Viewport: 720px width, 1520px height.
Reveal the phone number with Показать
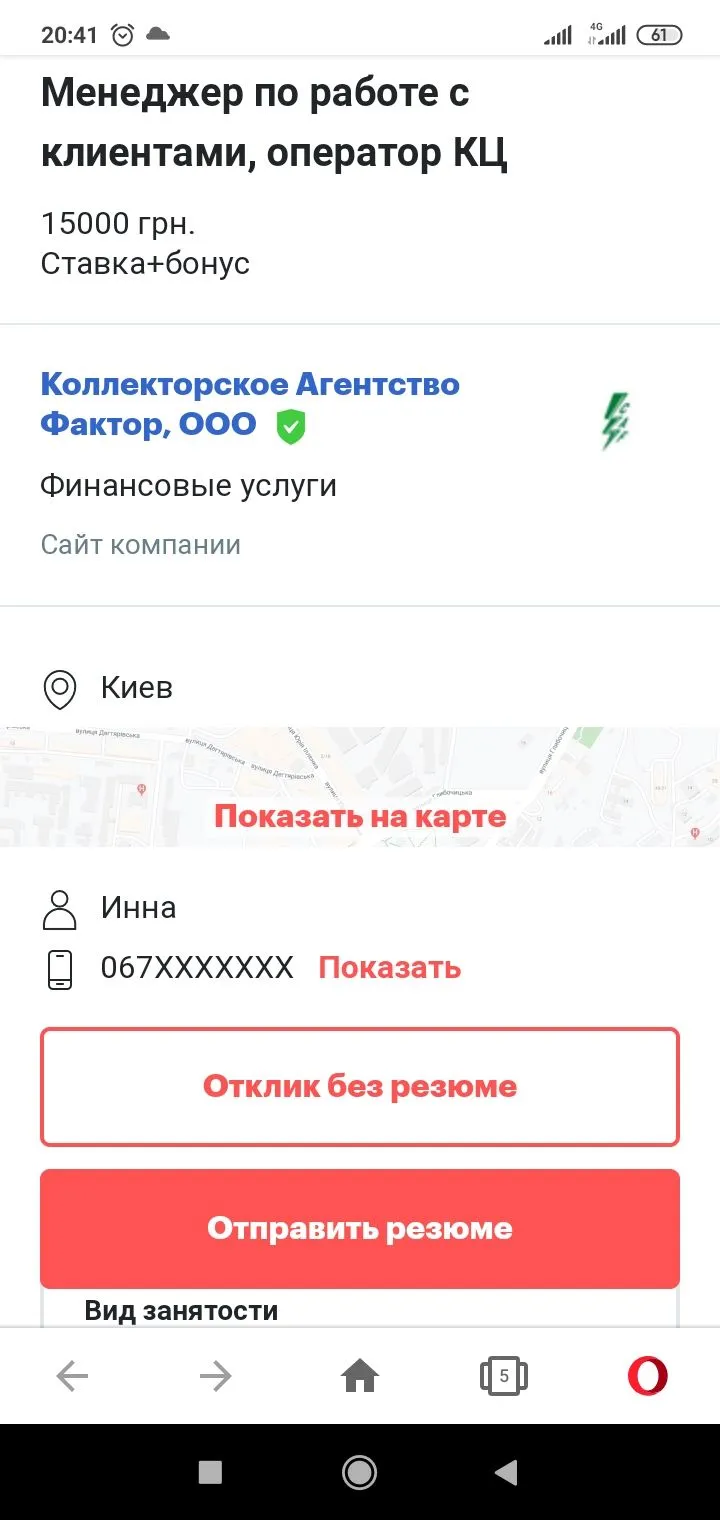pyautogui.click(x=390, y=968)
